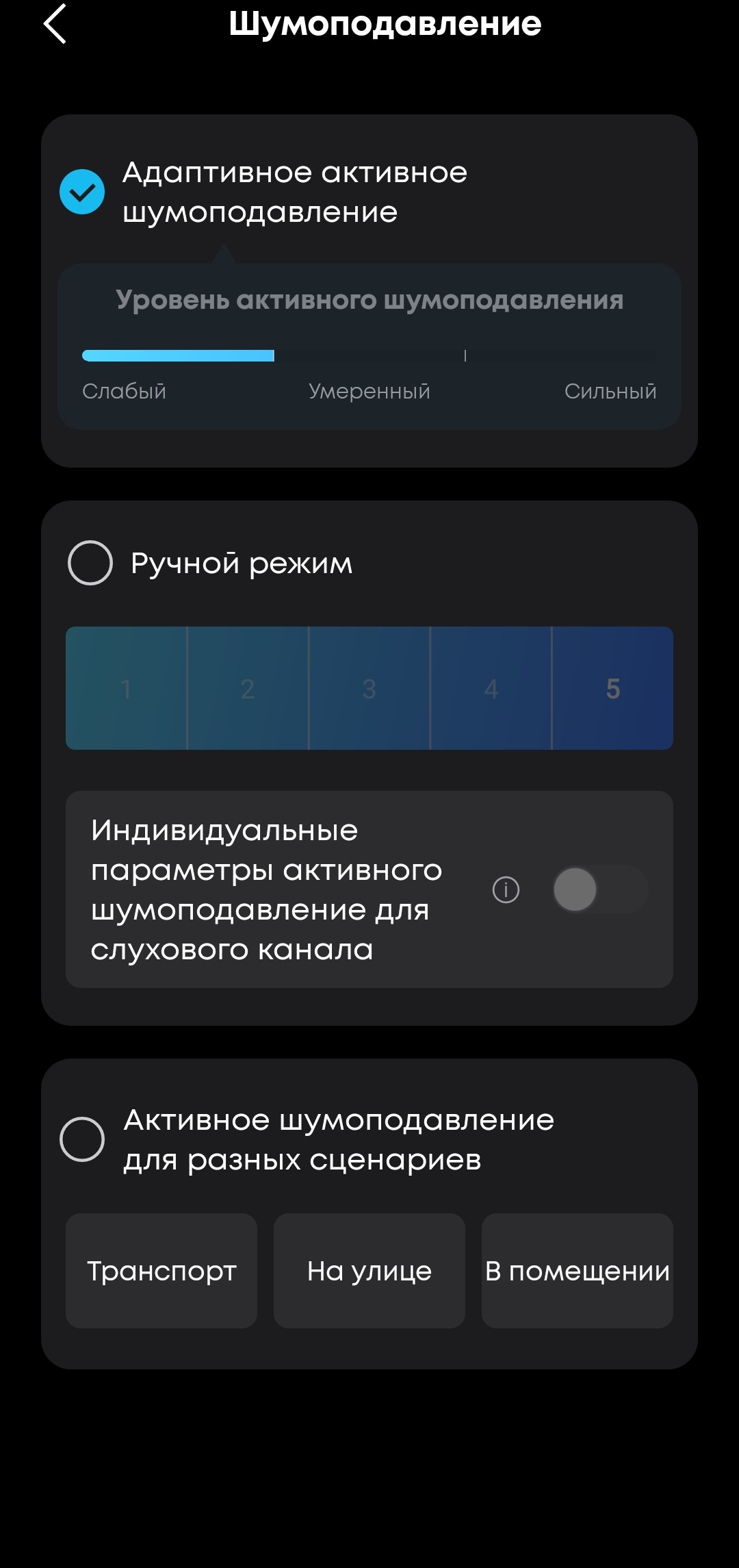Choose manual level 3
The width and height of the screenshot is (739, 1568).
(x=369, y=688)
